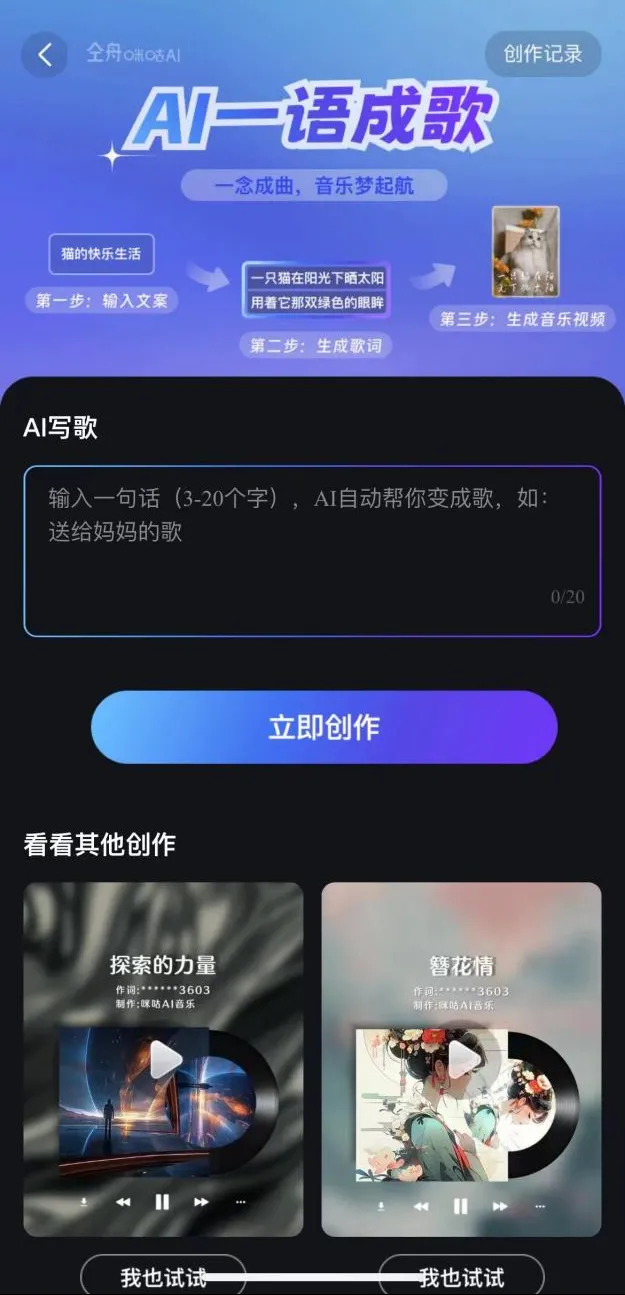Go back using the top-left arrow
This screenshot has height=1295, width=625.
(44, 55)
